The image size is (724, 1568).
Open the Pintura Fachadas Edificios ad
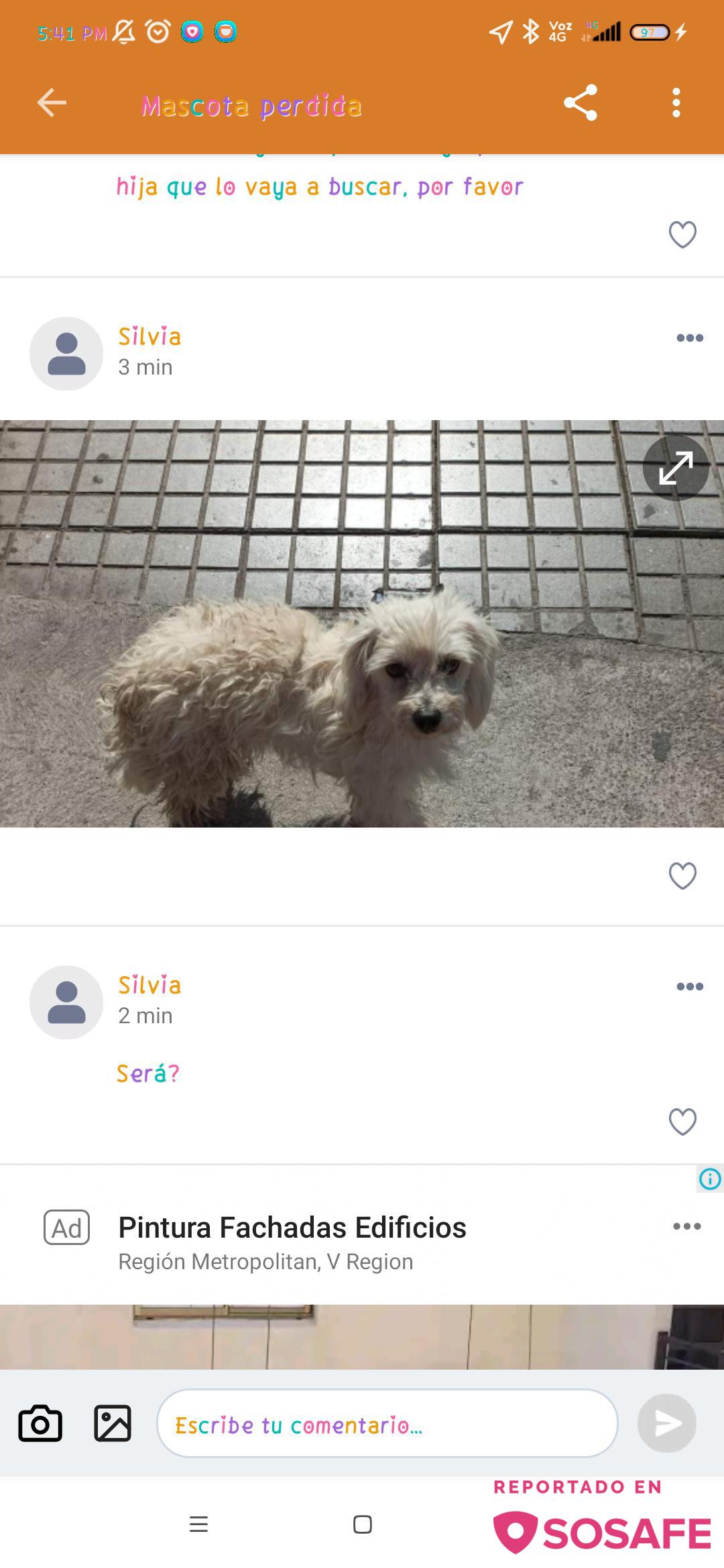coord(292,1228)
